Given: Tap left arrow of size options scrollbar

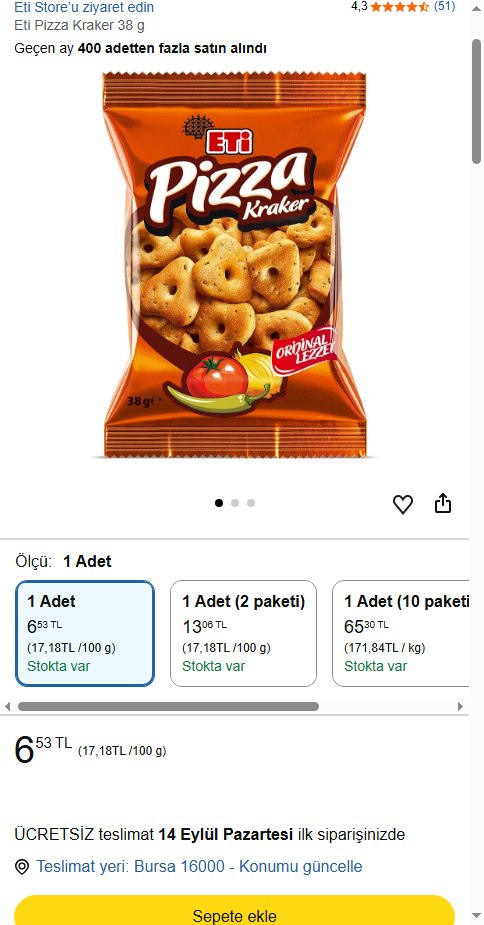Looking at the screenshot, I should tap(7, 707).
